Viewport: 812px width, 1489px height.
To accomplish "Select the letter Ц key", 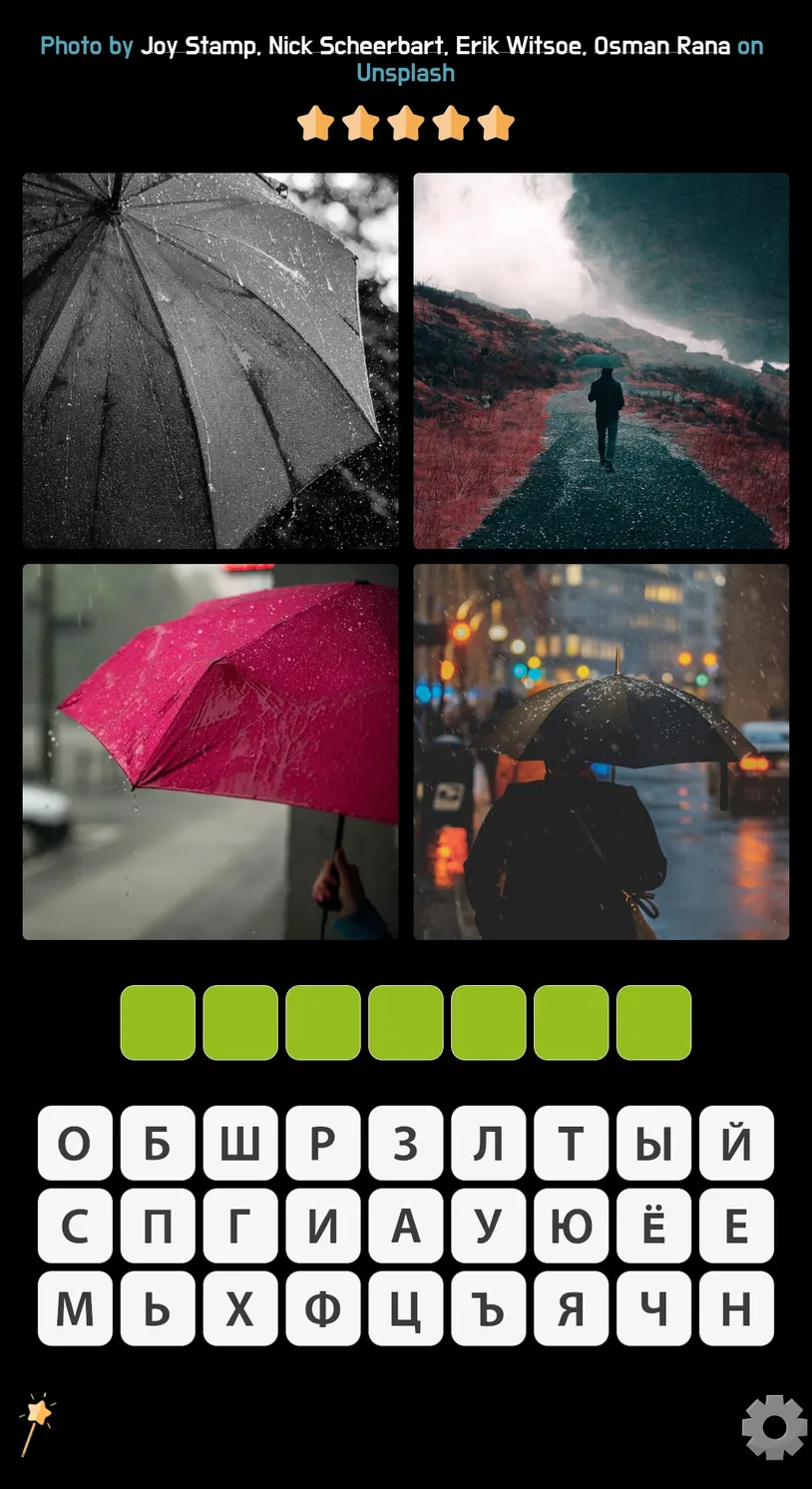I will (405, 1308).
